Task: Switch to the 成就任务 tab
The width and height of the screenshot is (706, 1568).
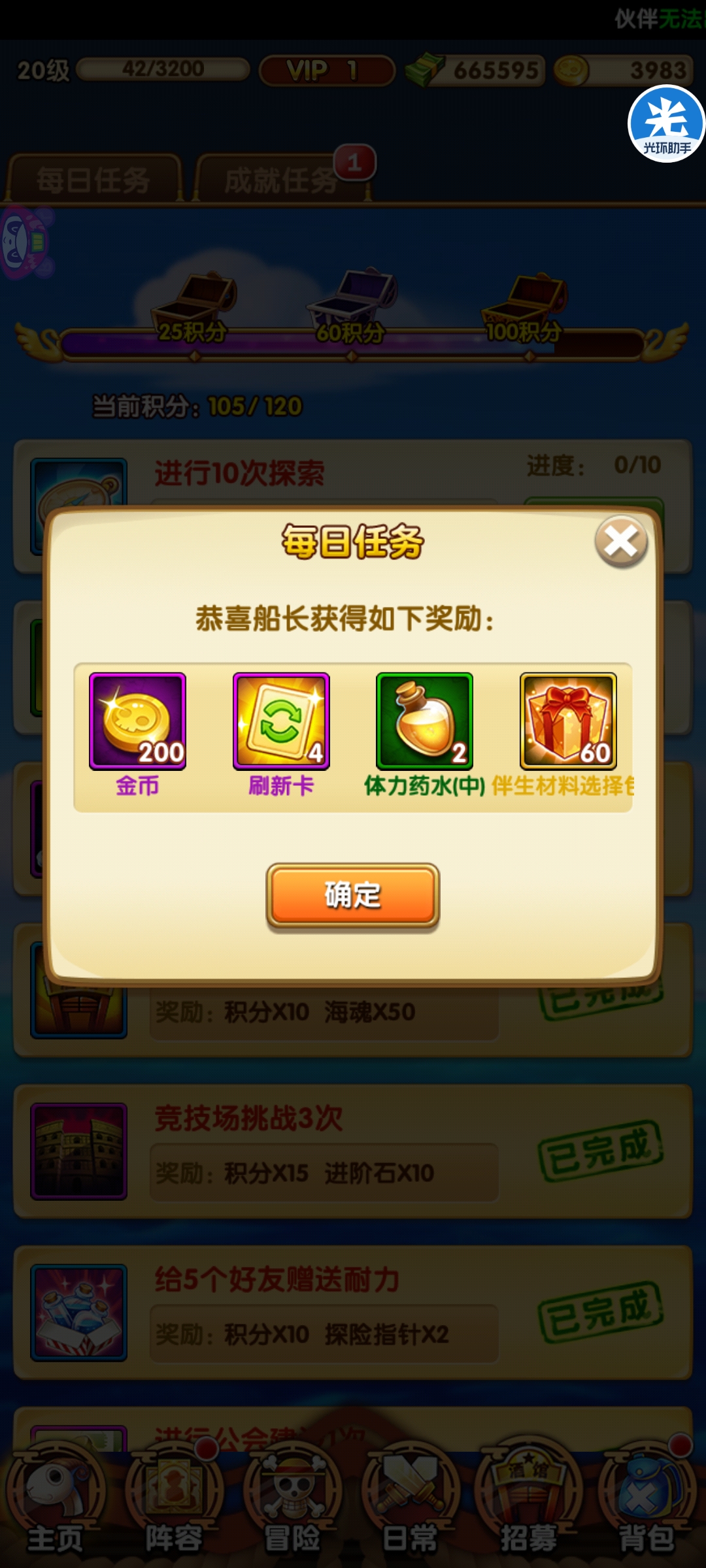Action: 281,180
